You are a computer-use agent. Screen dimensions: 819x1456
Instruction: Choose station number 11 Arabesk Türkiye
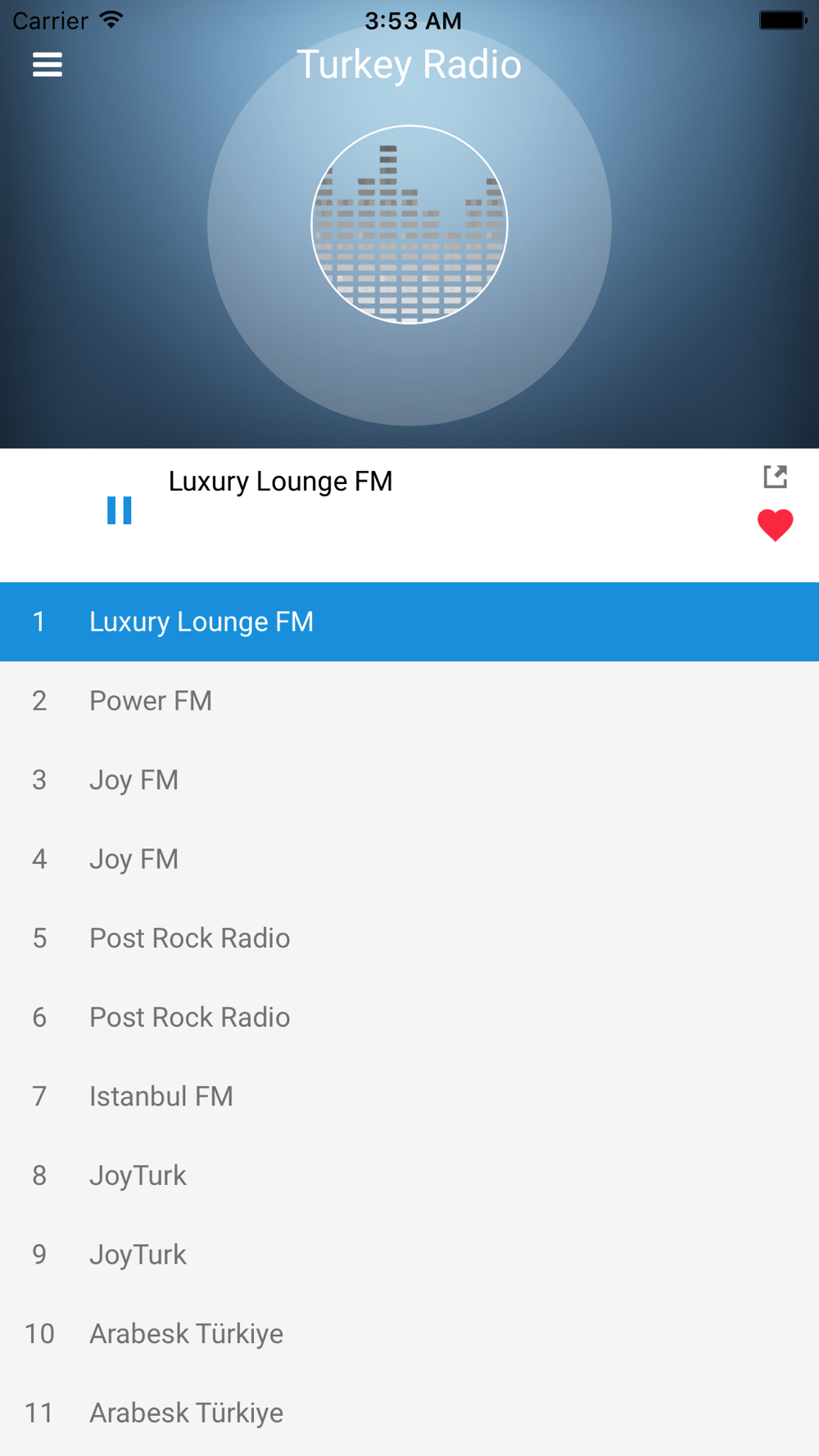409,1413
